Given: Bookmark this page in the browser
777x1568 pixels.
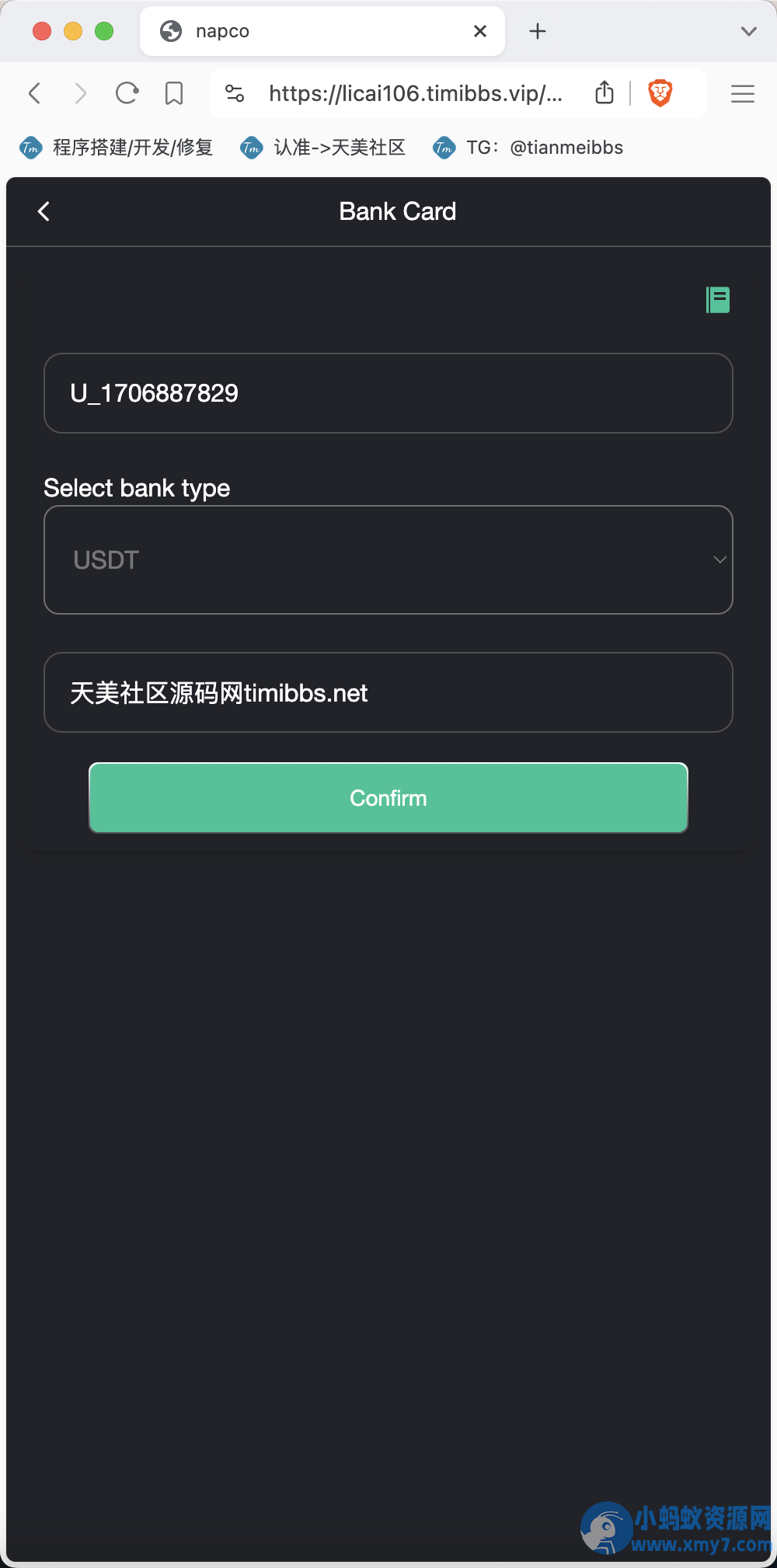Looking at the screenshot, I should point(174,93).
